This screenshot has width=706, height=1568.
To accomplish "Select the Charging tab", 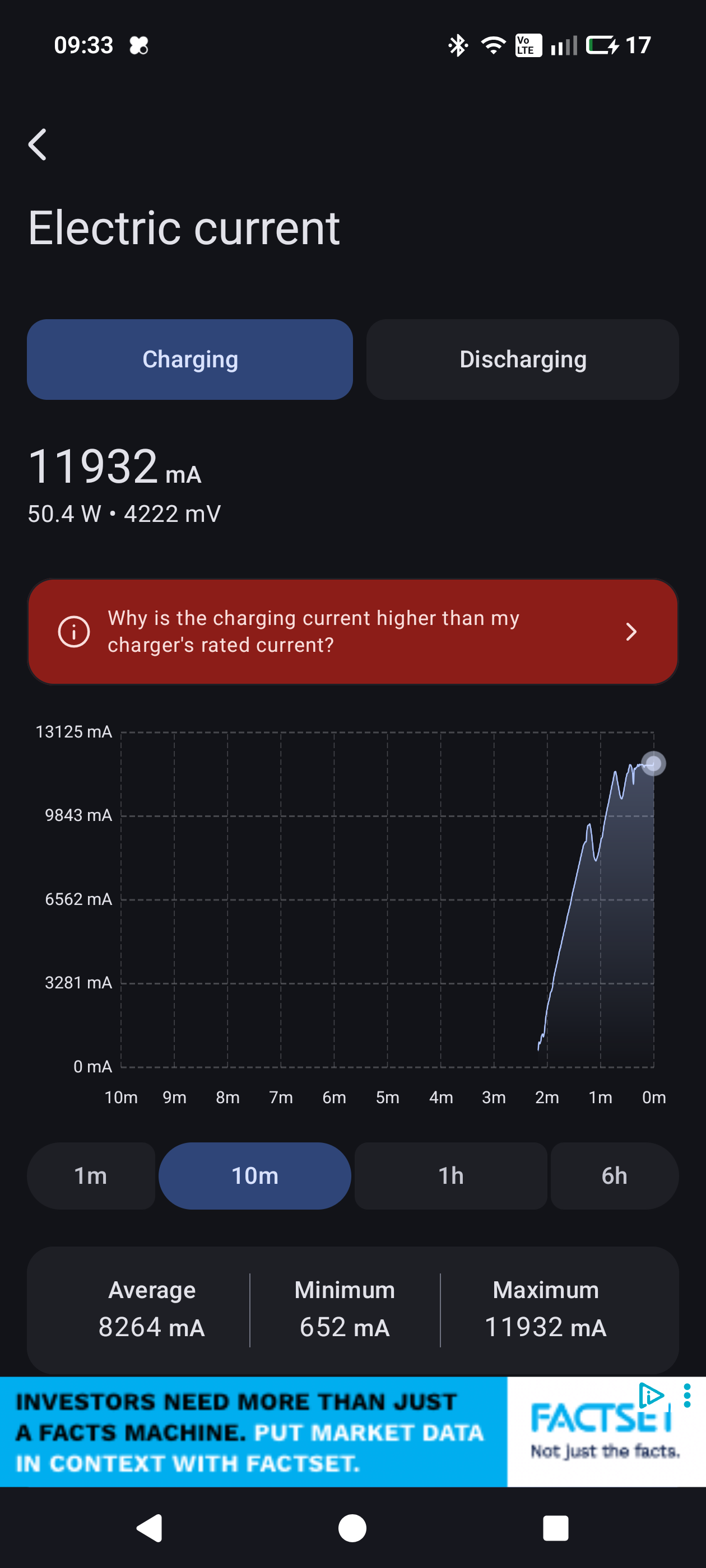I will pos(189,359).
